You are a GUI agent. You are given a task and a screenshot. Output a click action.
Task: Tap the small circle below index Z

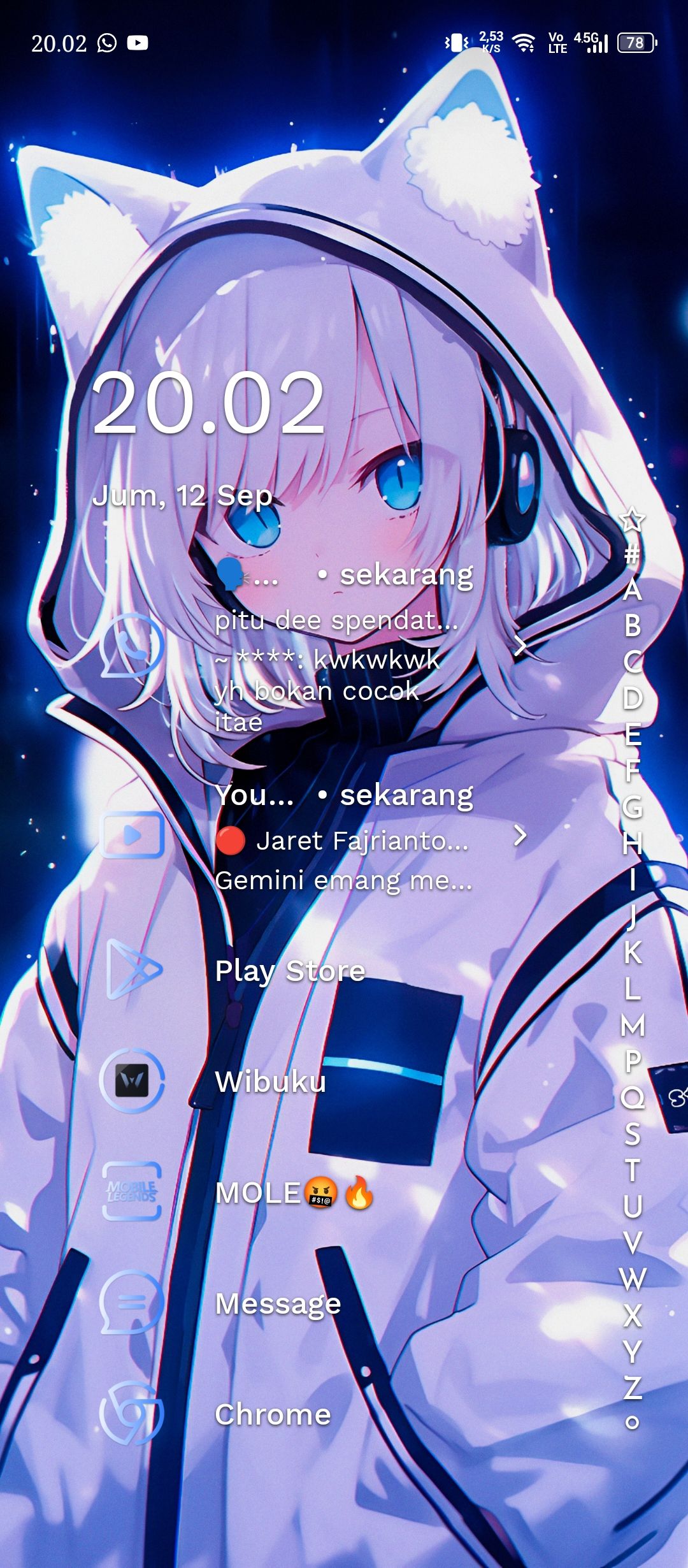point(632,1423)
